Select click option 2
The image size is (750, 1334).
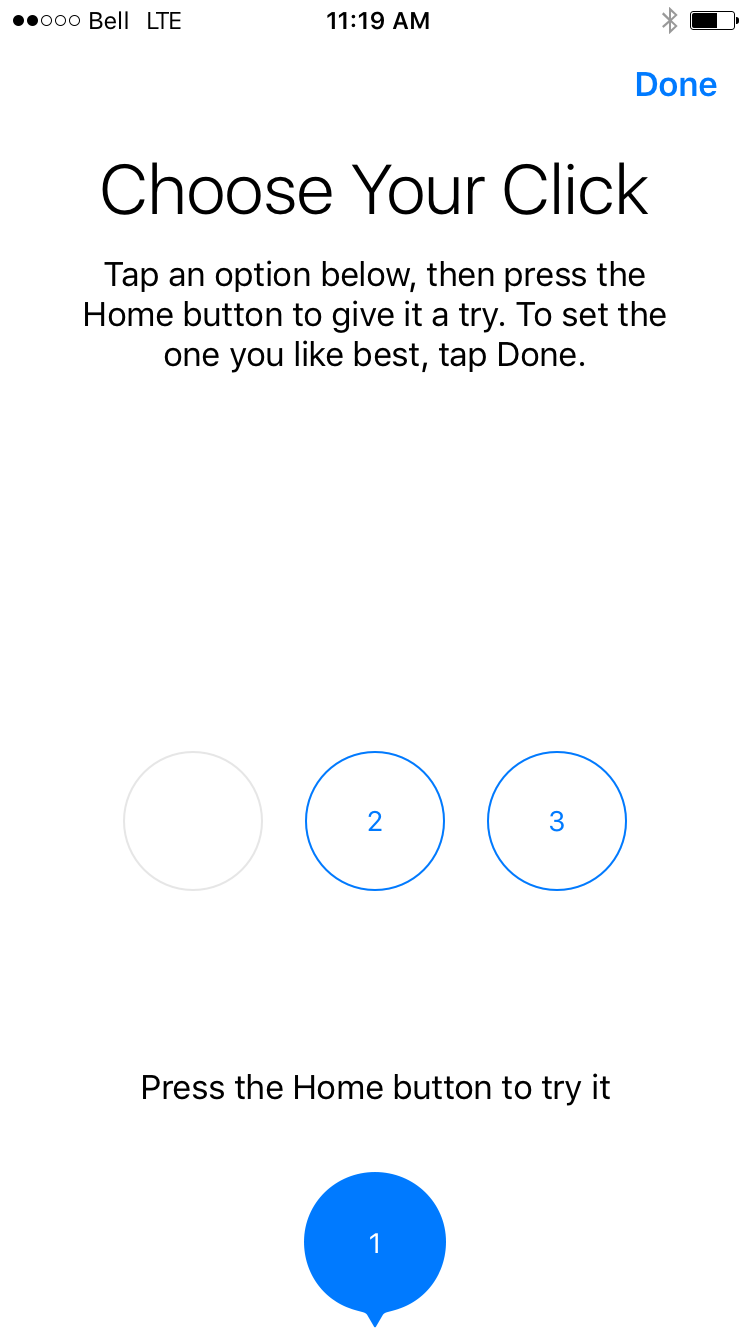[x=375, y=821]
